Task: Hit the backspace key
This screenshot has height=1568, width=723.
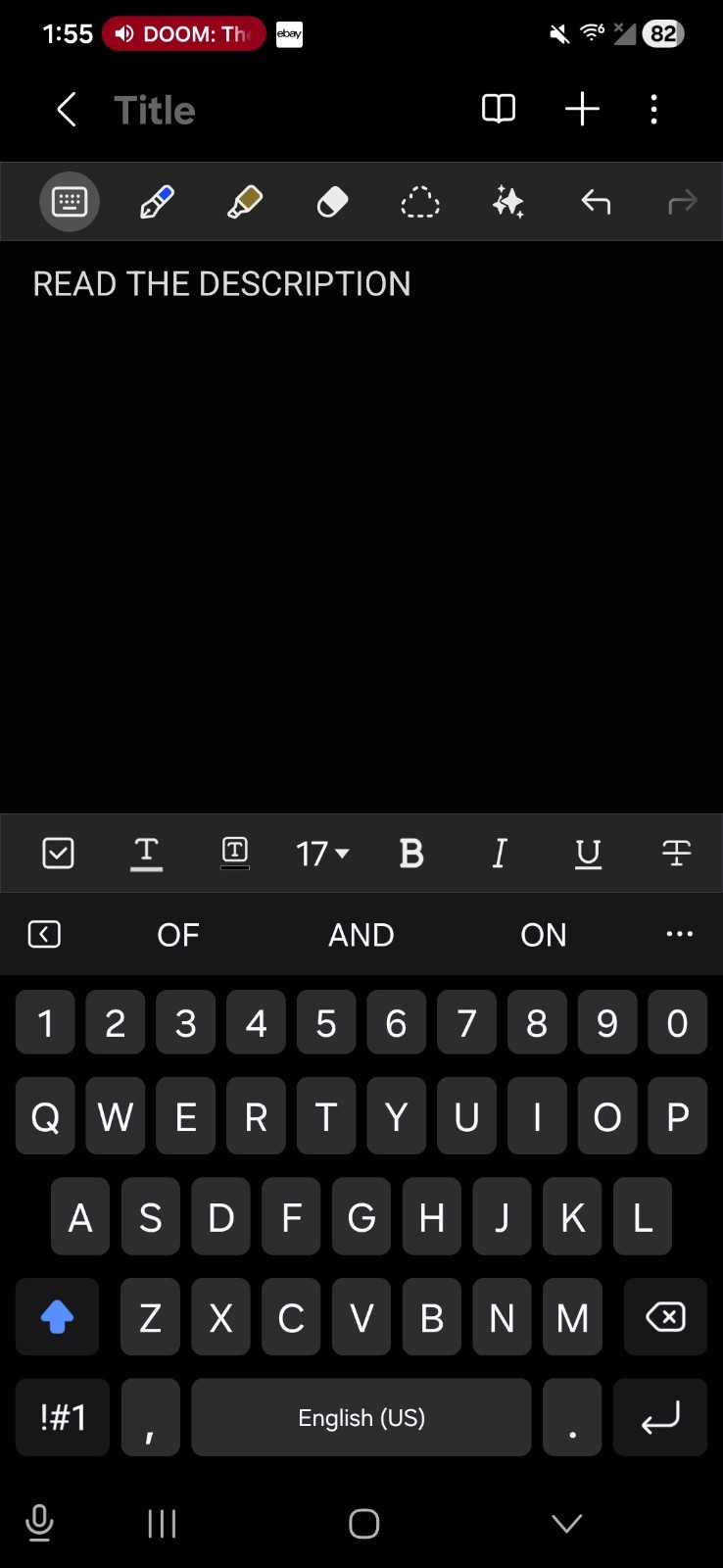Action: tap(665, 1317)
